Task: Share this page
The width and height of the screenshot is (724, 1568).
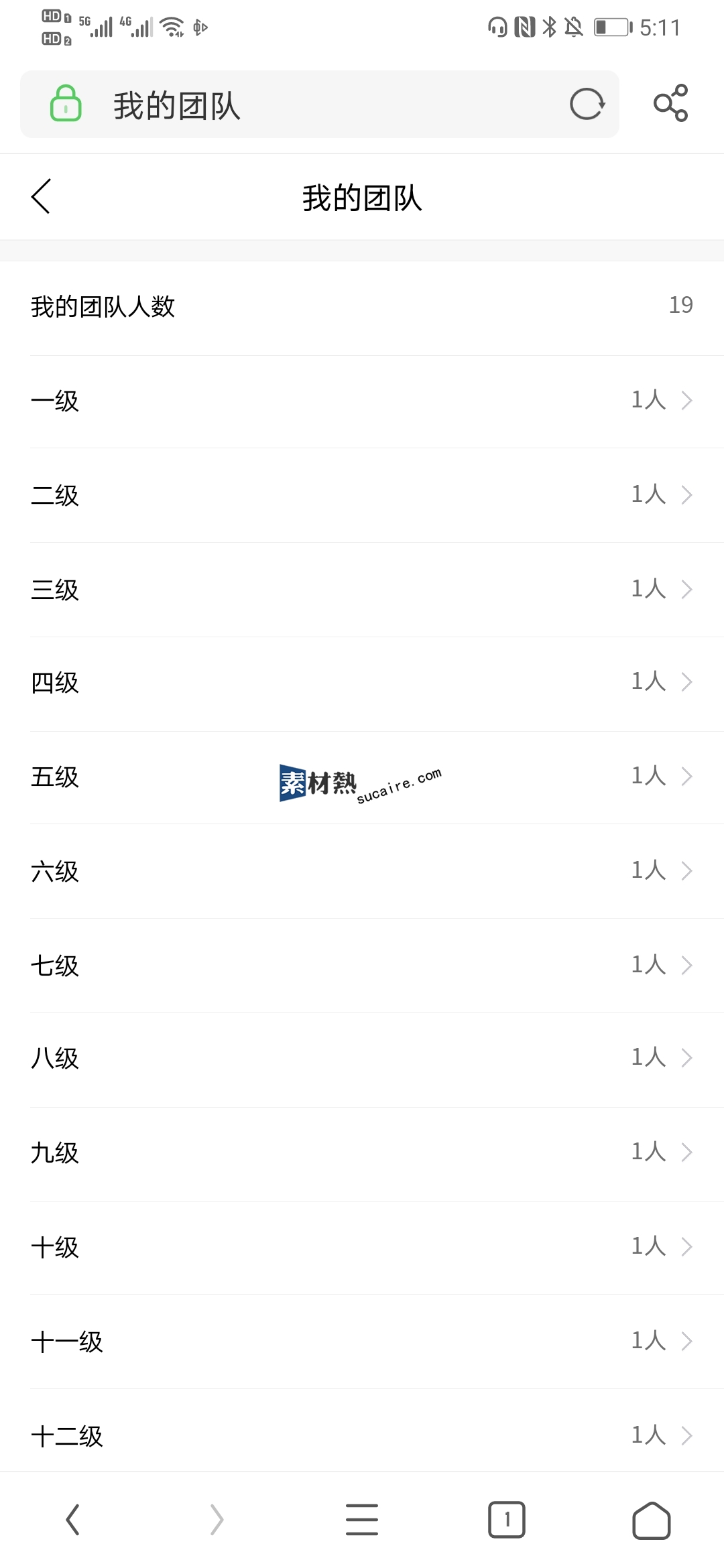Action: pos(670,103)
